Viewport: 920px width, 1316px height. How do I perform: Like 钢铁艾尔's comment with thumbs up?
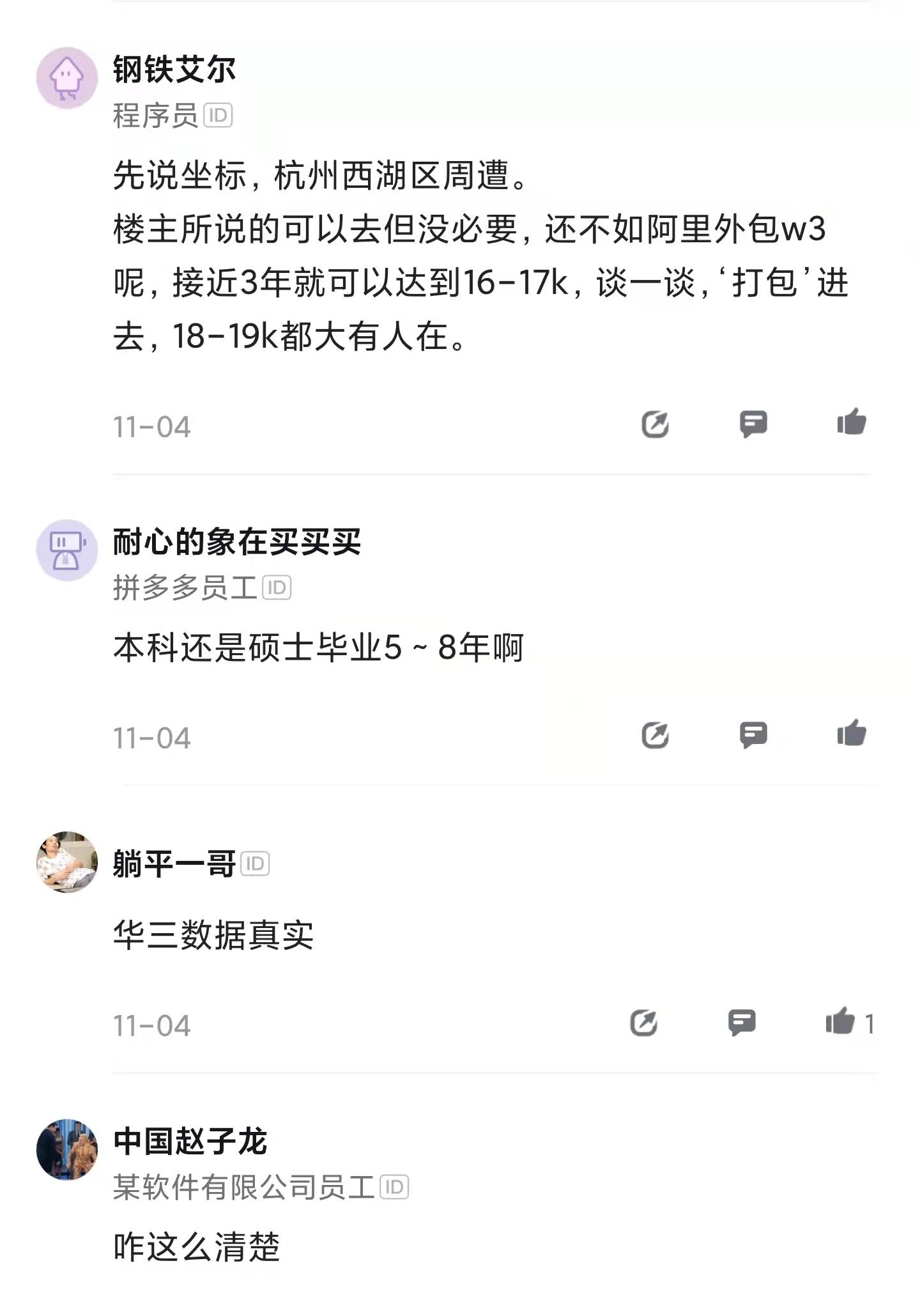852,421
